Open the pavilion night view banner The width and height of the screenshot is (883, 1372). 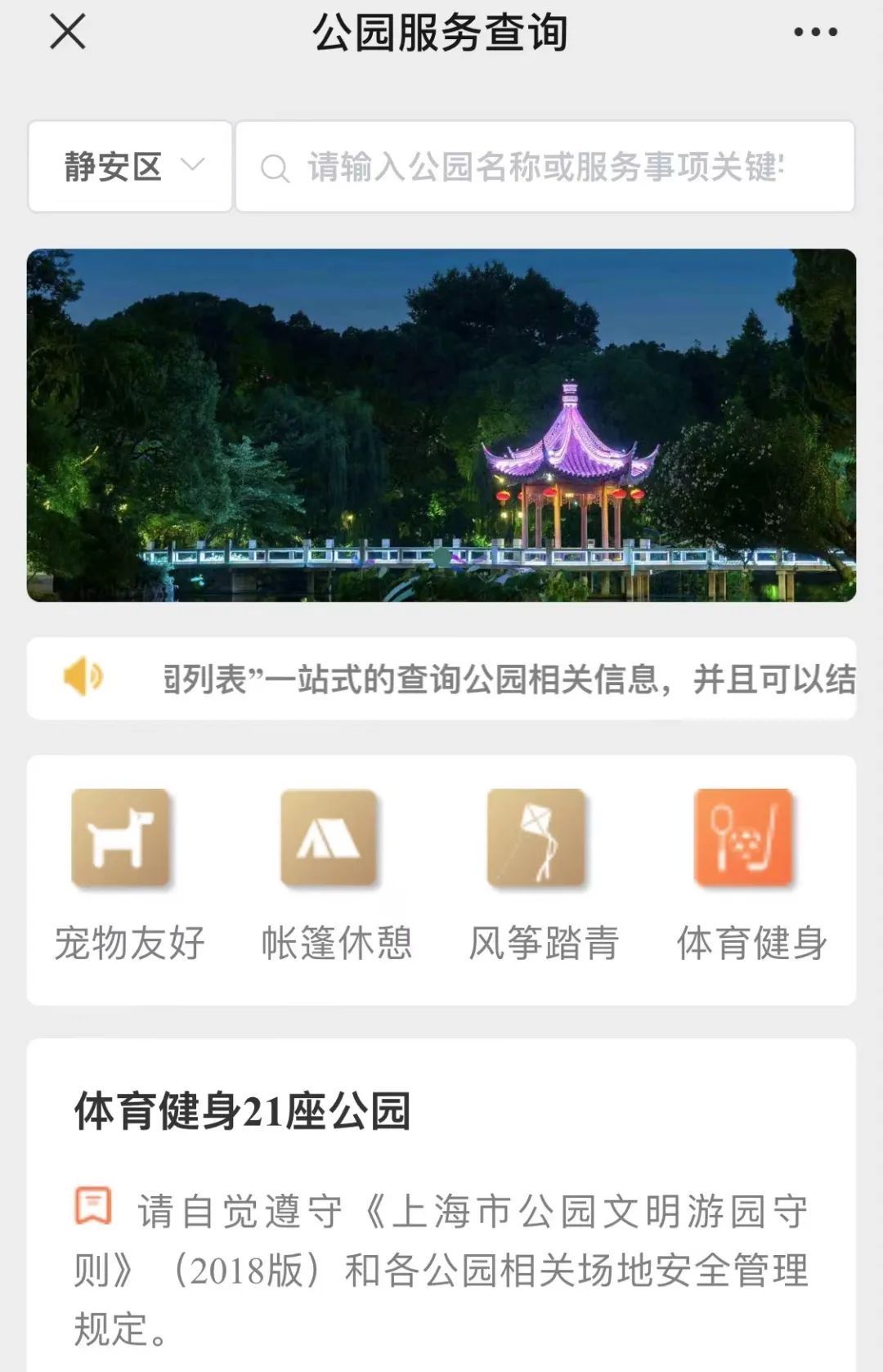(441, 425)
